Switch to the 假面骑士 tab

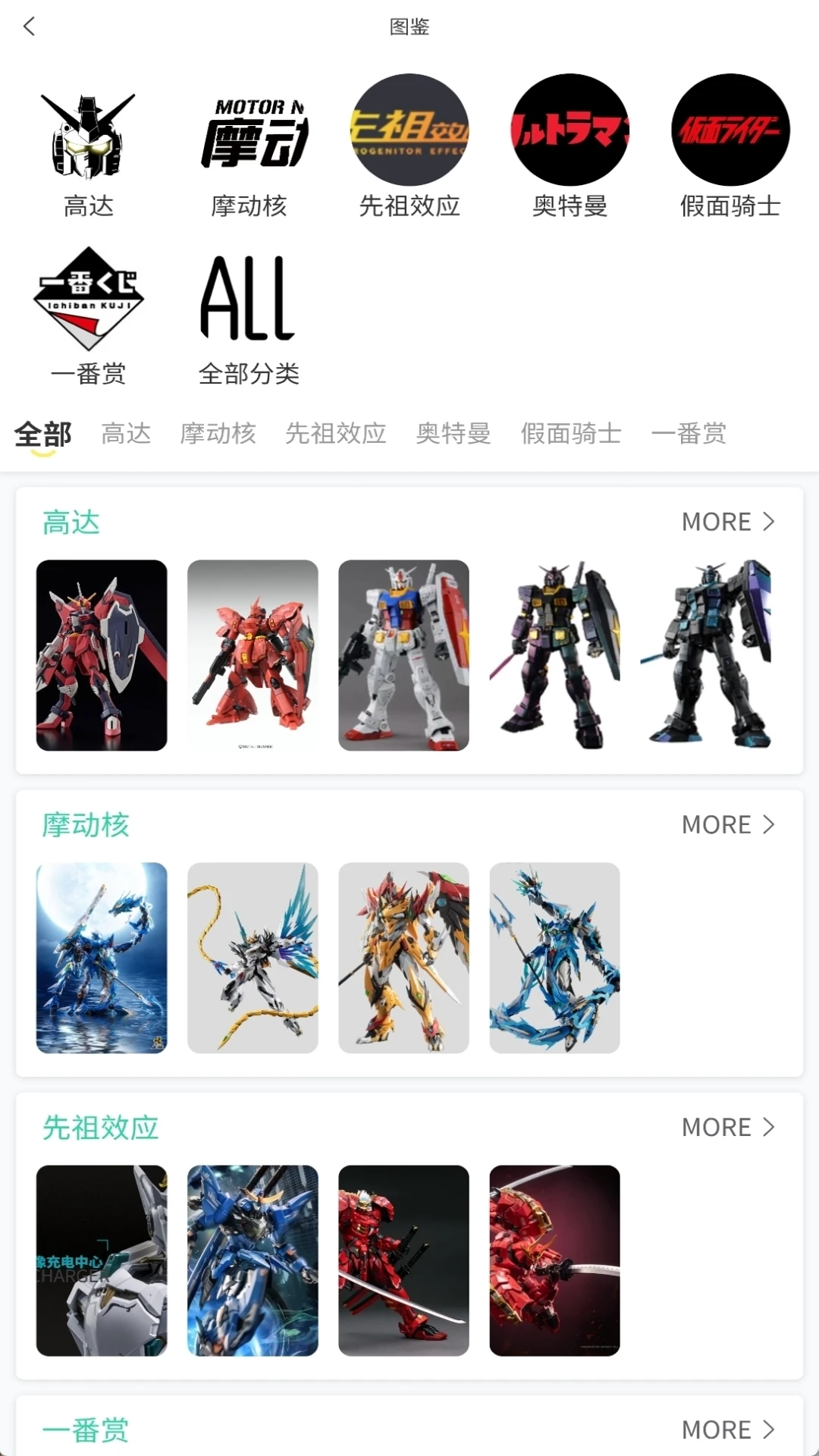570,434
